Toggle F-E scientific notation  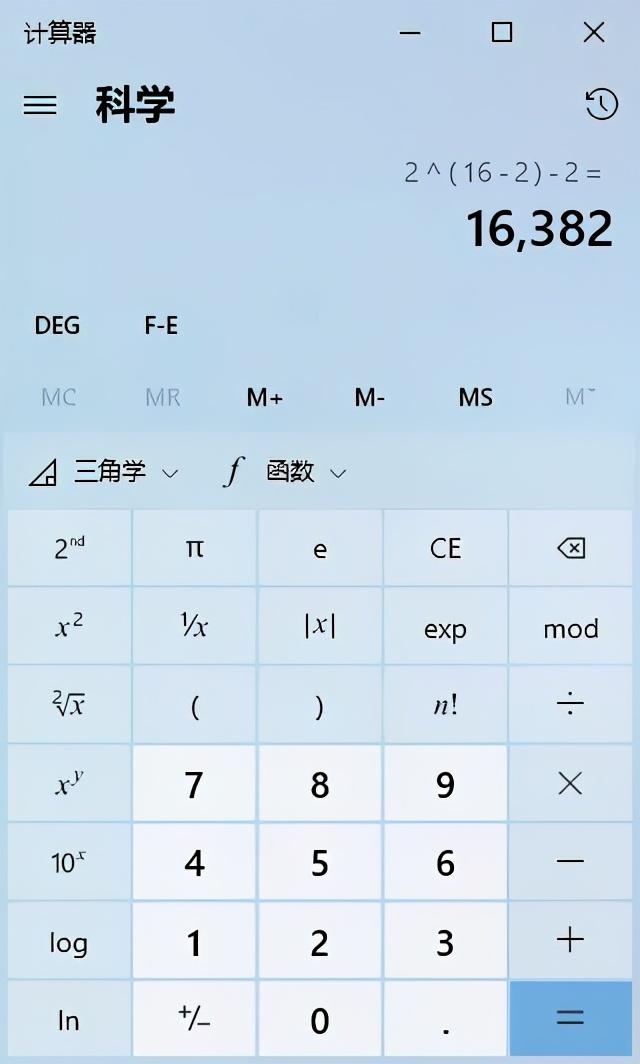[x=161, y=326]
